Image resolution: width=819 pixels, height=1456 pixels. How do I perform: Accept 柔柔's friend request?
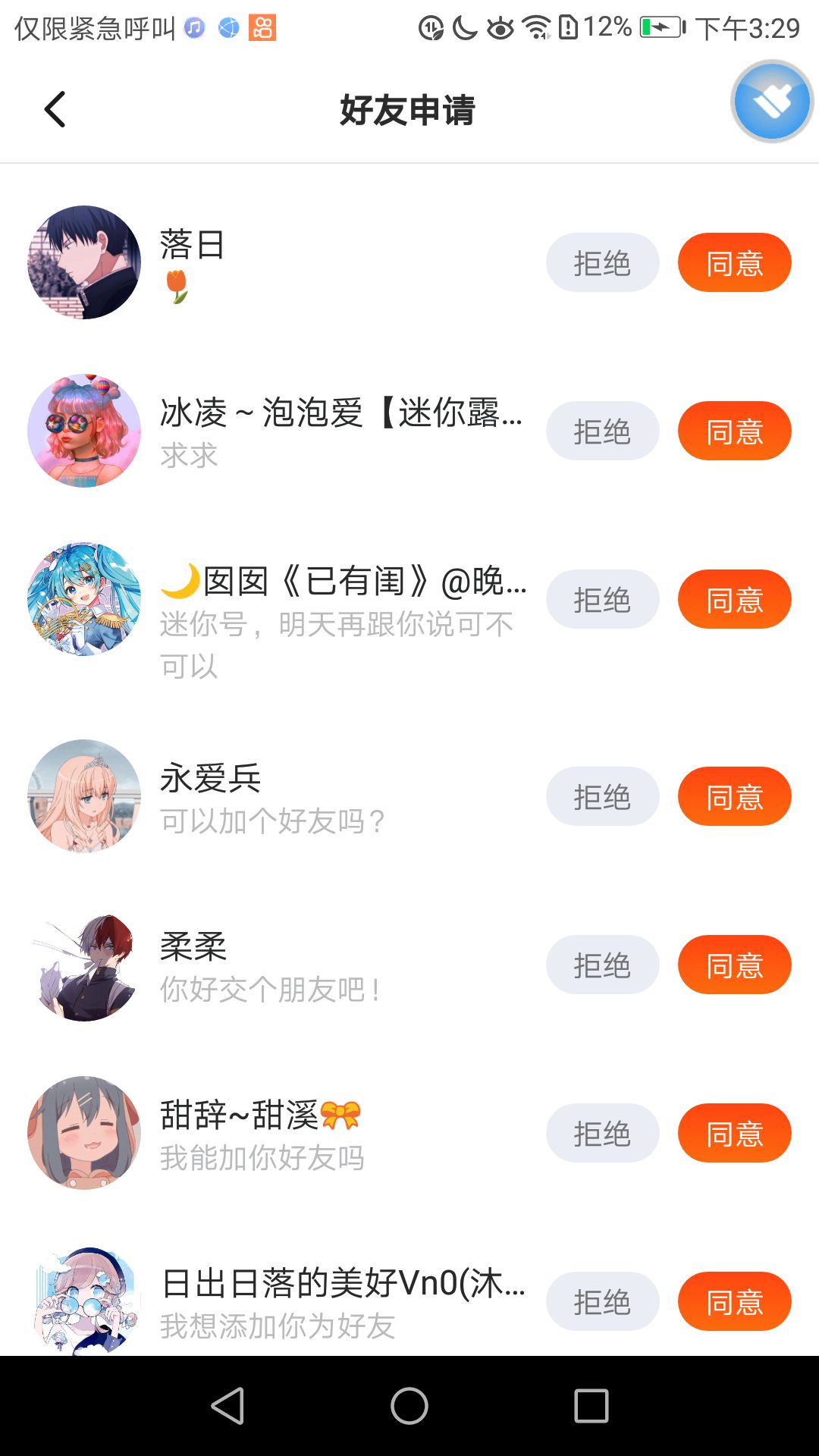(734, 965)
